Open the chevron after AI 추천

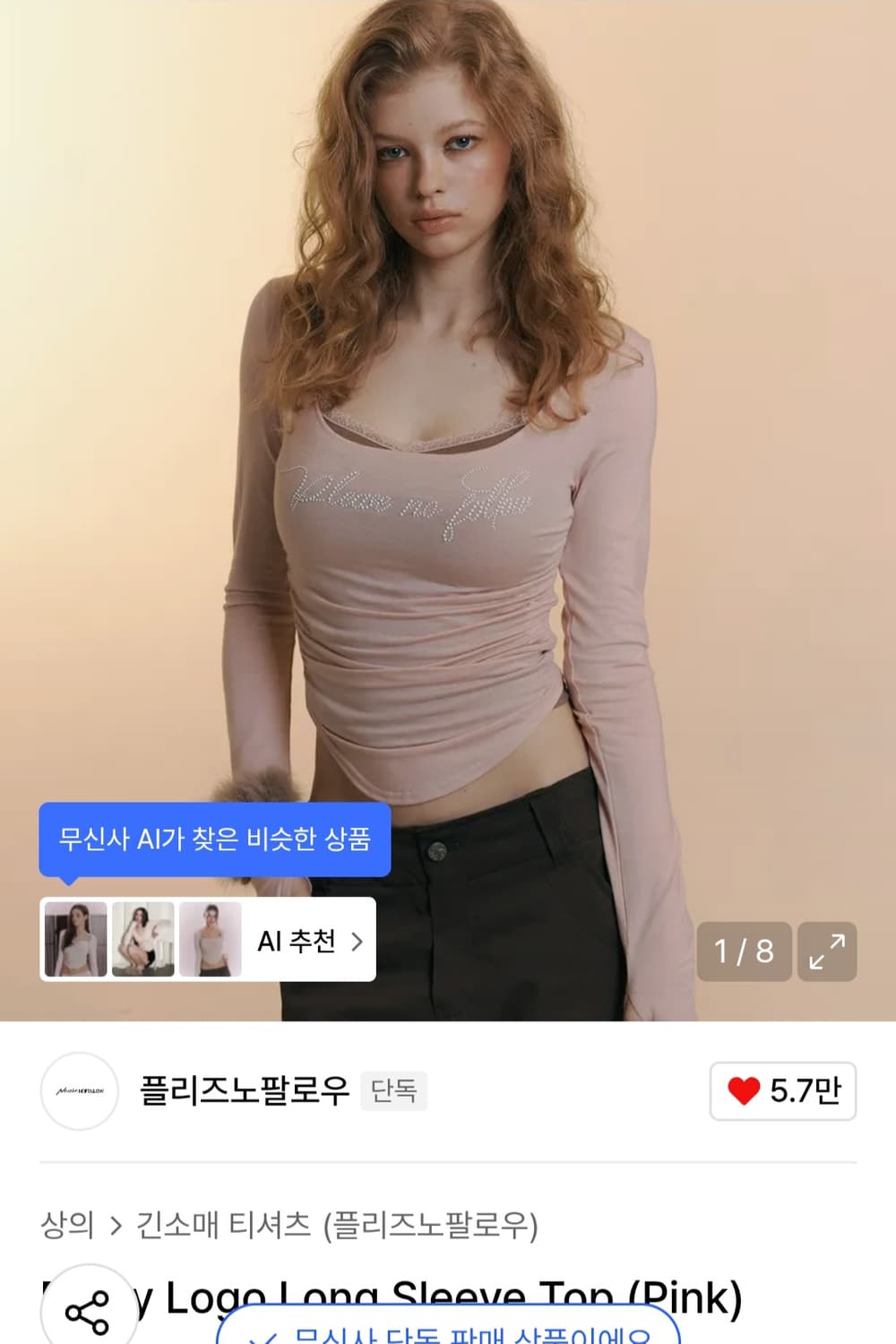[x=358, y=940]
